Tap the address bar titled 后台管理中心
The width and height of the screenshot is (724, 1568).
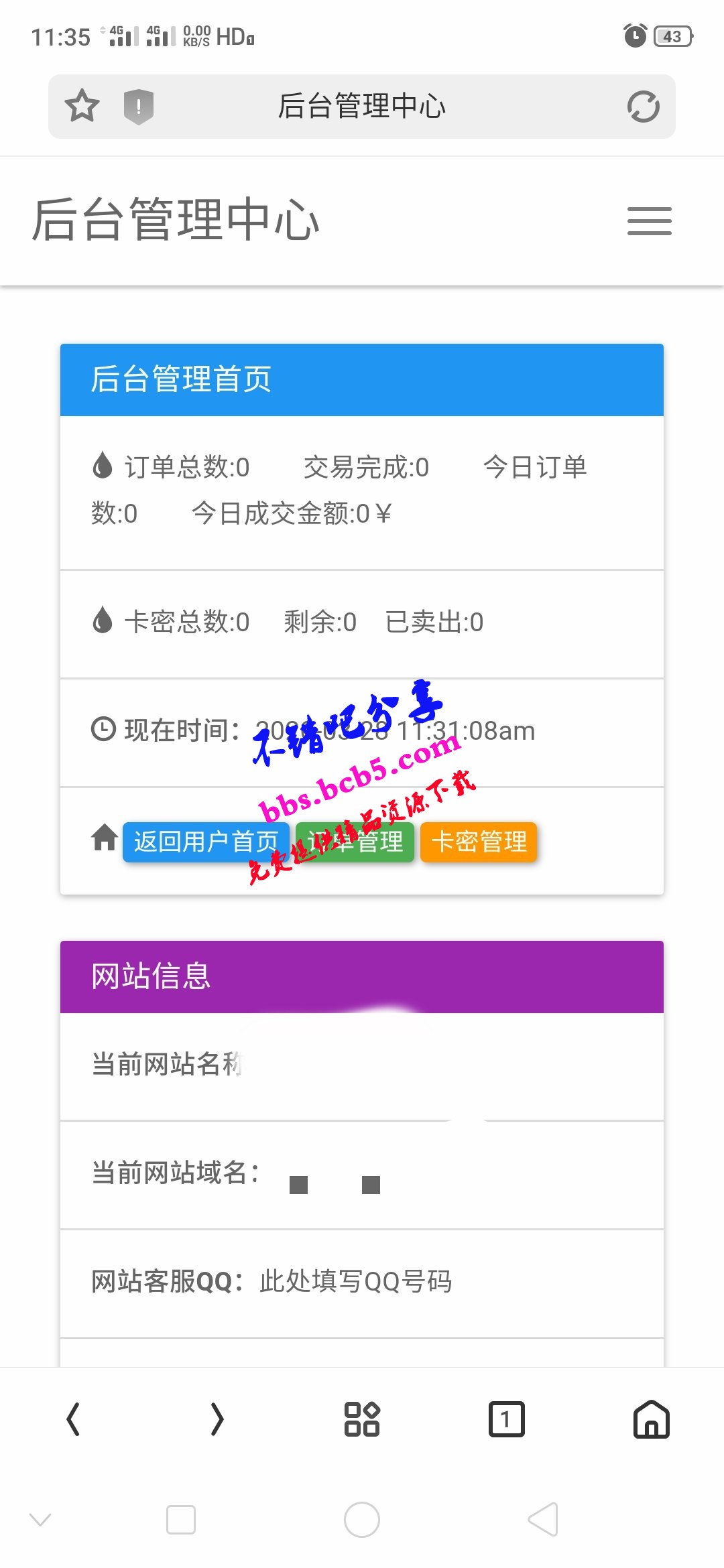[362, 107]
